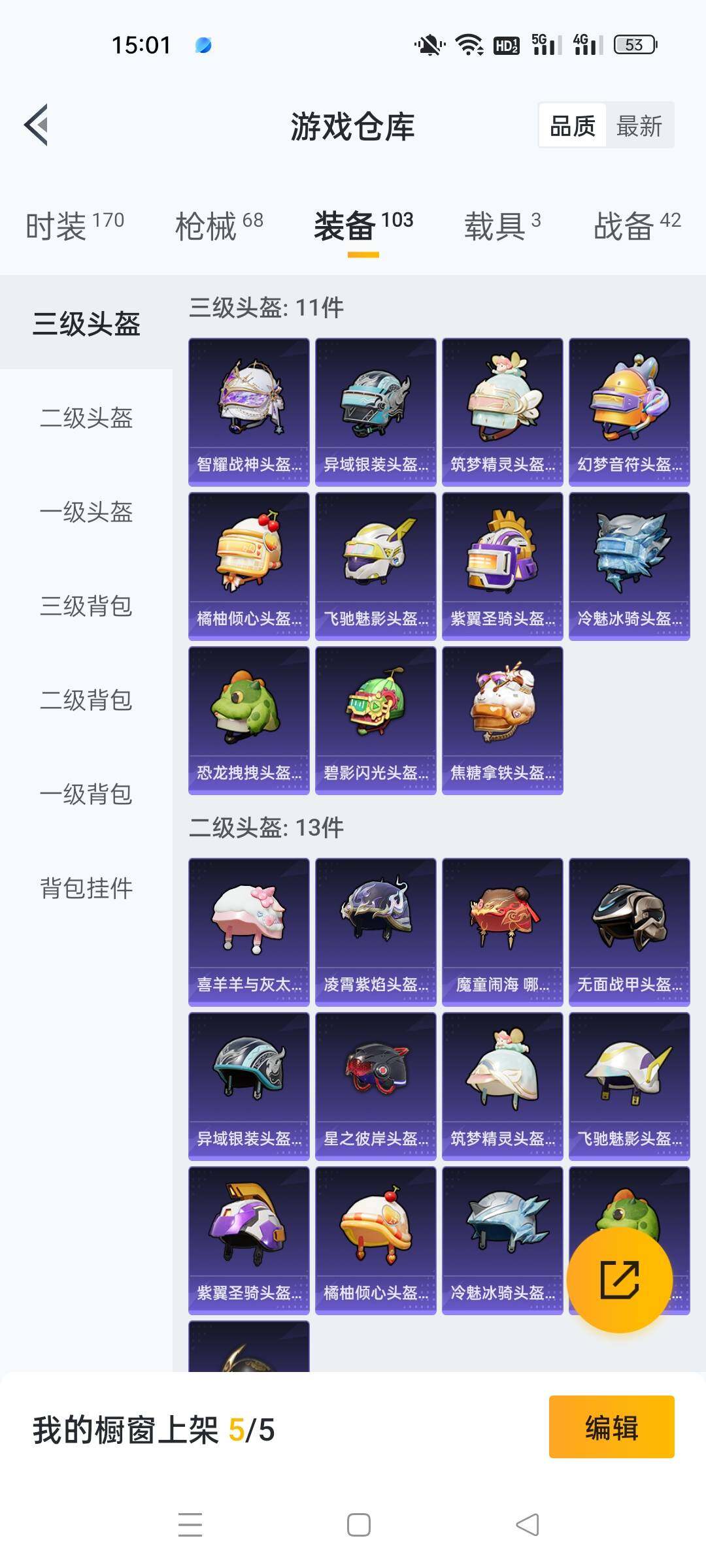Screen dimensions: 706x1568
Task: Open the 战备 tab
Action: tap(637, 225)
